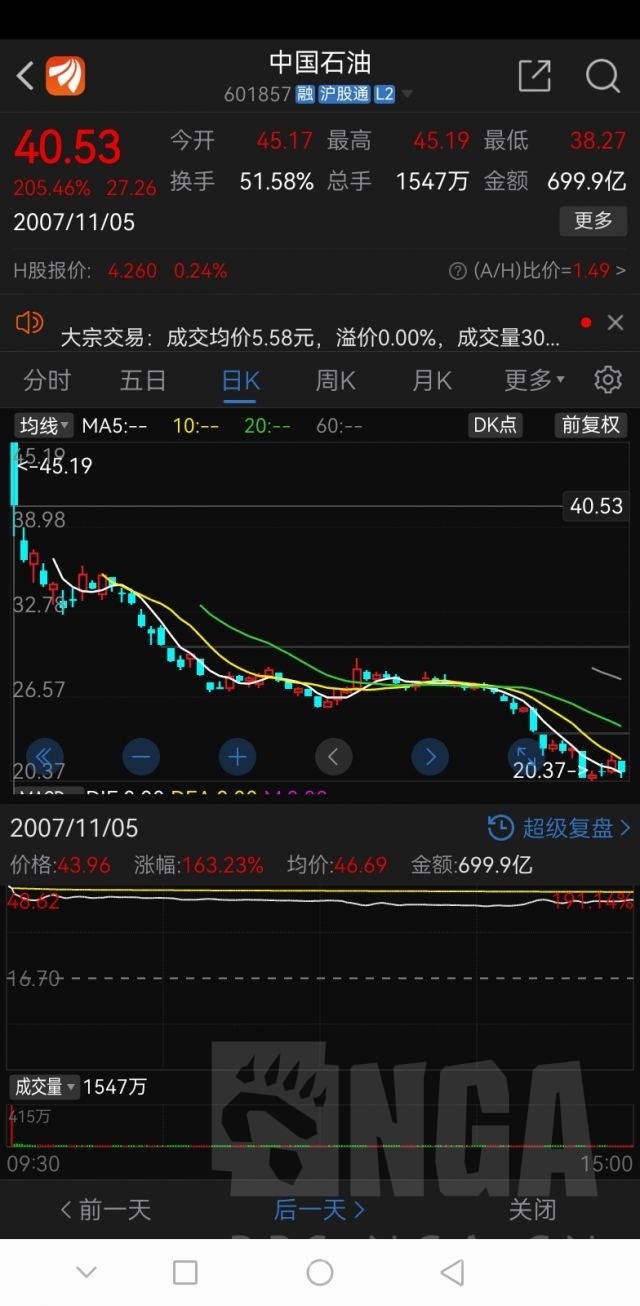Select the 月K chart tab
Screen dimensions: 640x1306
point(432,380)
